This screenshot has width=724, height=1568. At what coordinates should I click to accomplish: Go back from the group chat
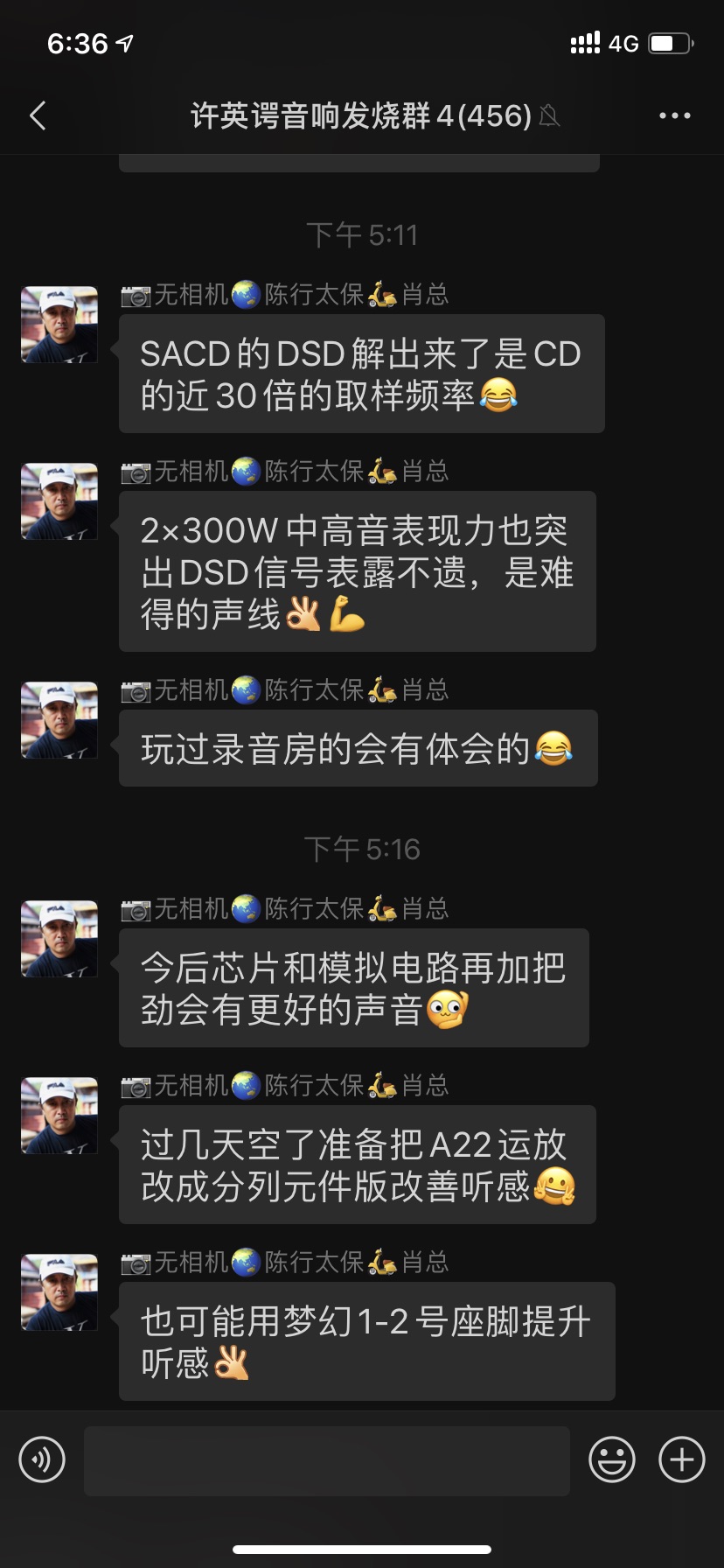[38, 115]
